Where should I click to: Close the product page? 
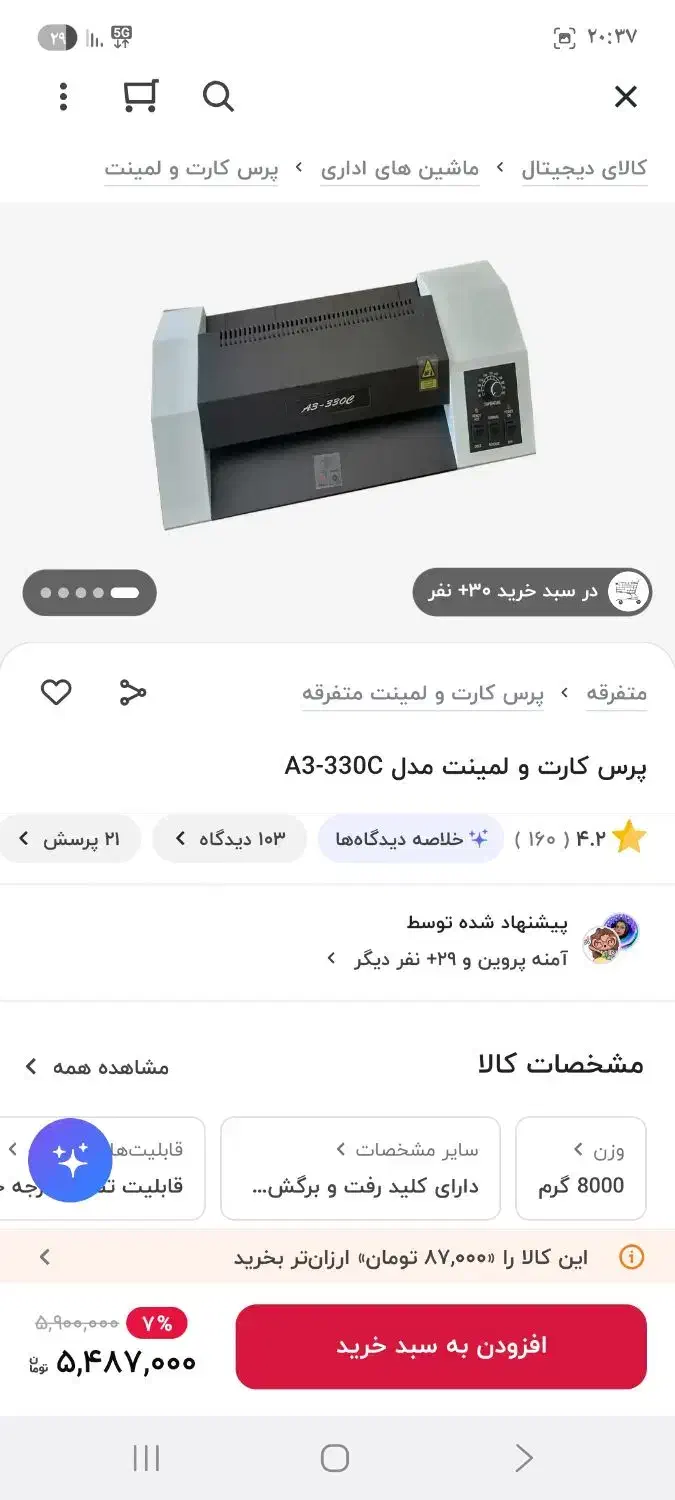click(625, 97)
